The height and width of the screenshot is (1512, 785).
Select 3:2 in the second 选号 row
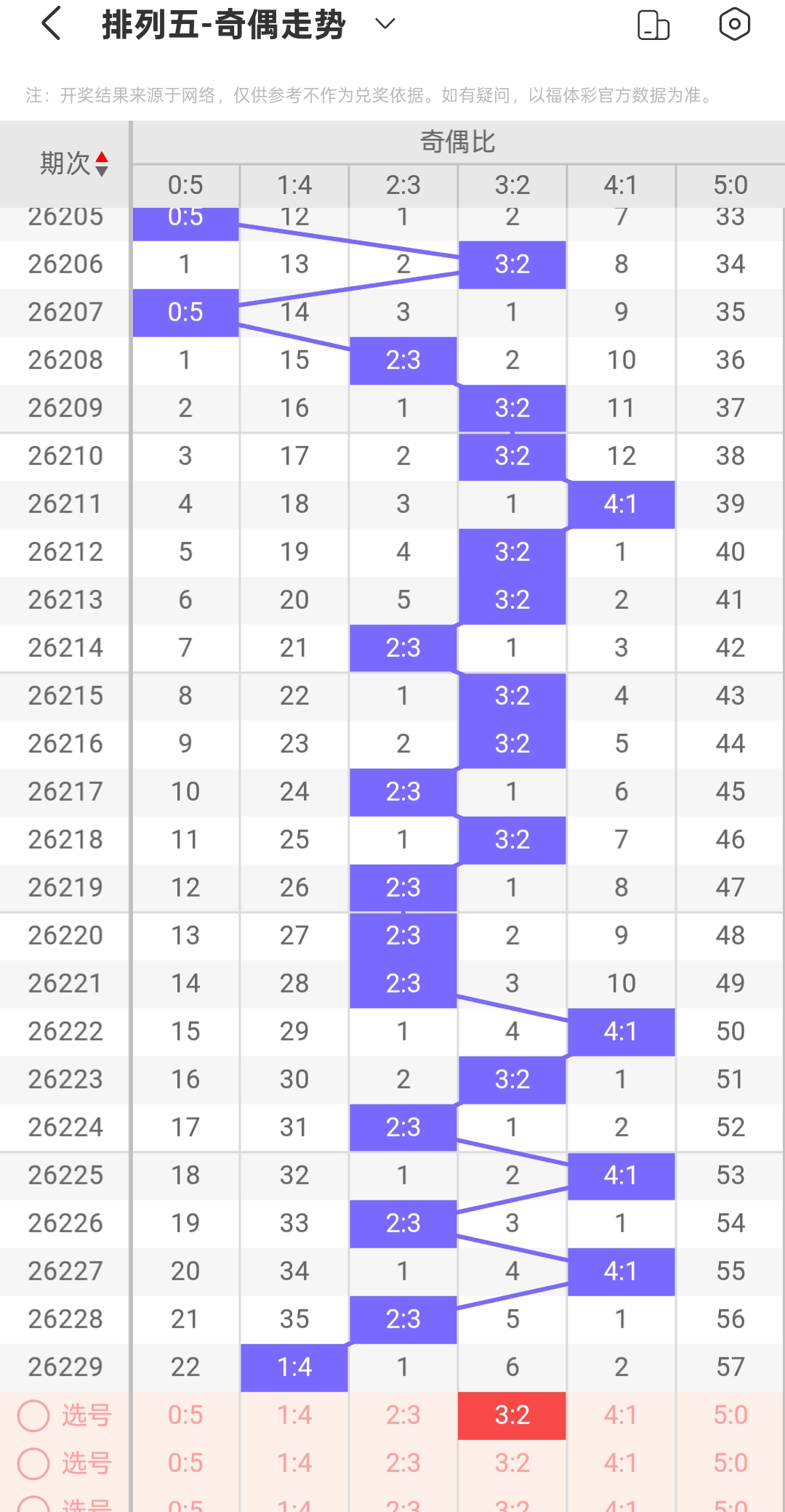[x=512, y=1463]
